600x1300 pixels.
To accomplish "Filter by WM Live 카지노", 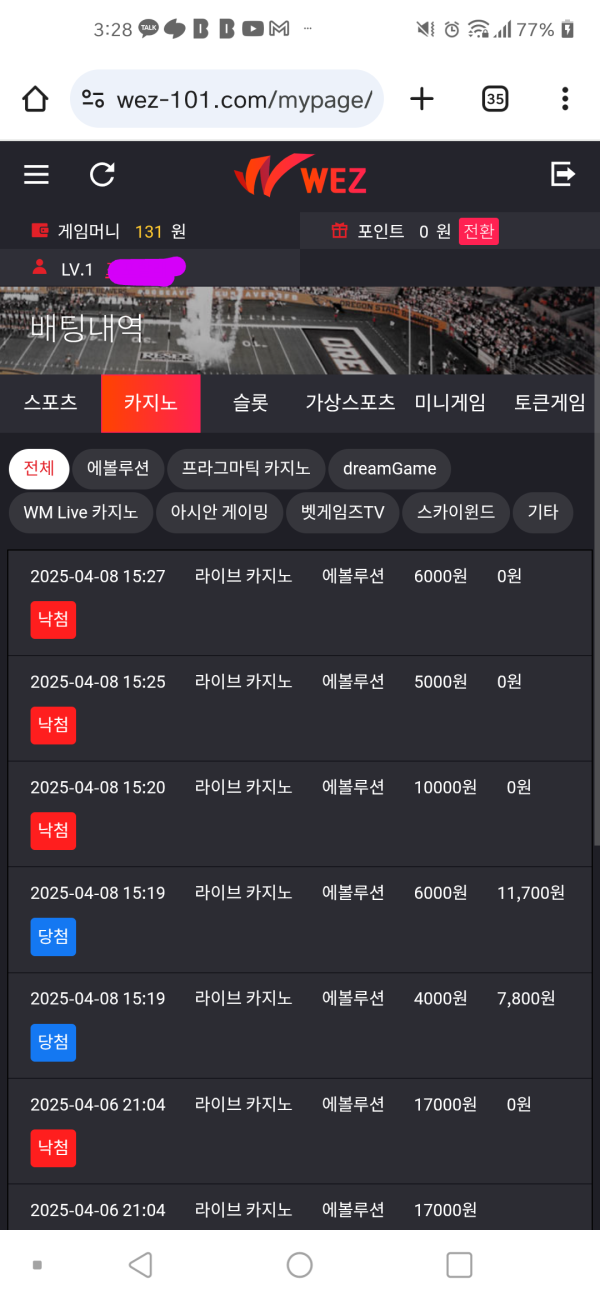I will [x=81, y=513].
